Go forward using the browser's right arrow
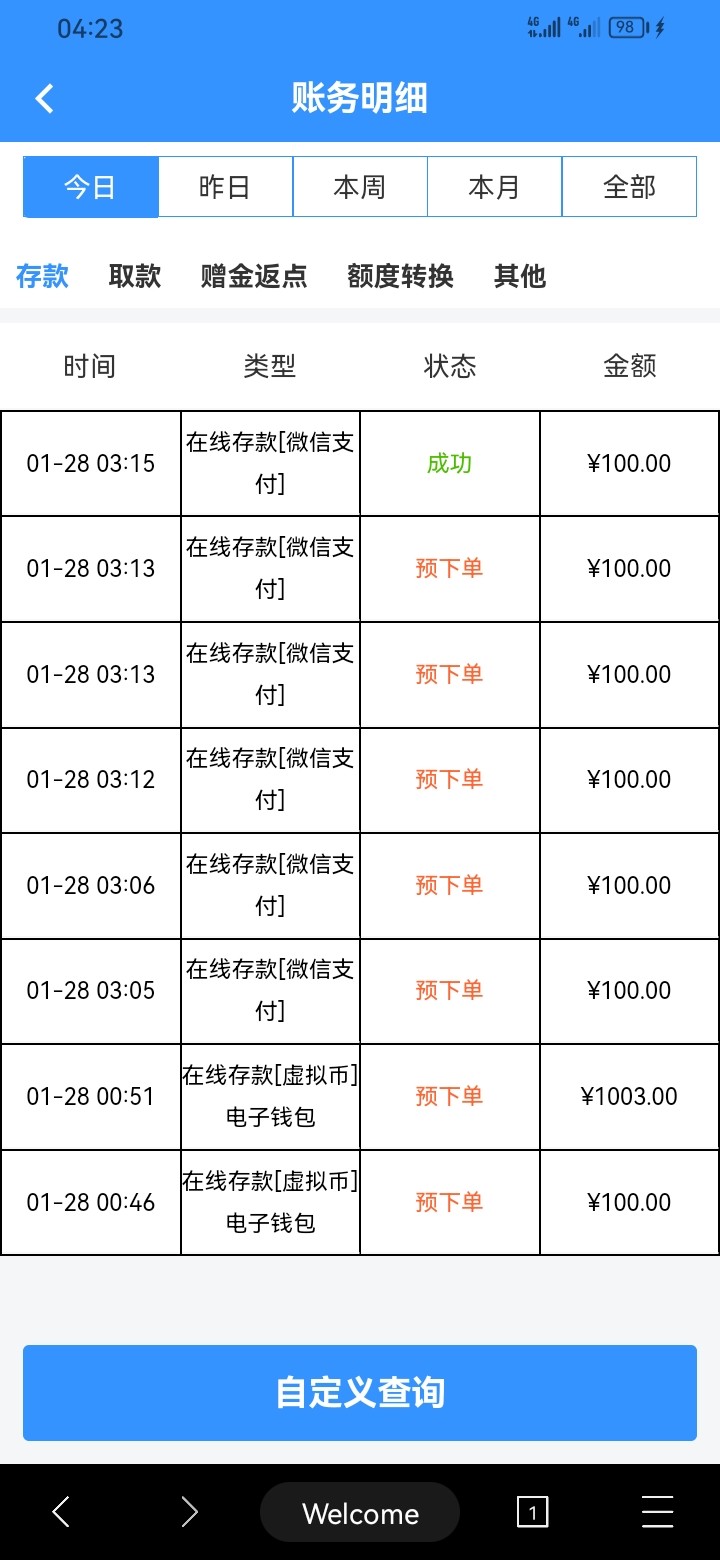Image resolution: width=720 pixels, height=1560 pixels. point(189,1512)
